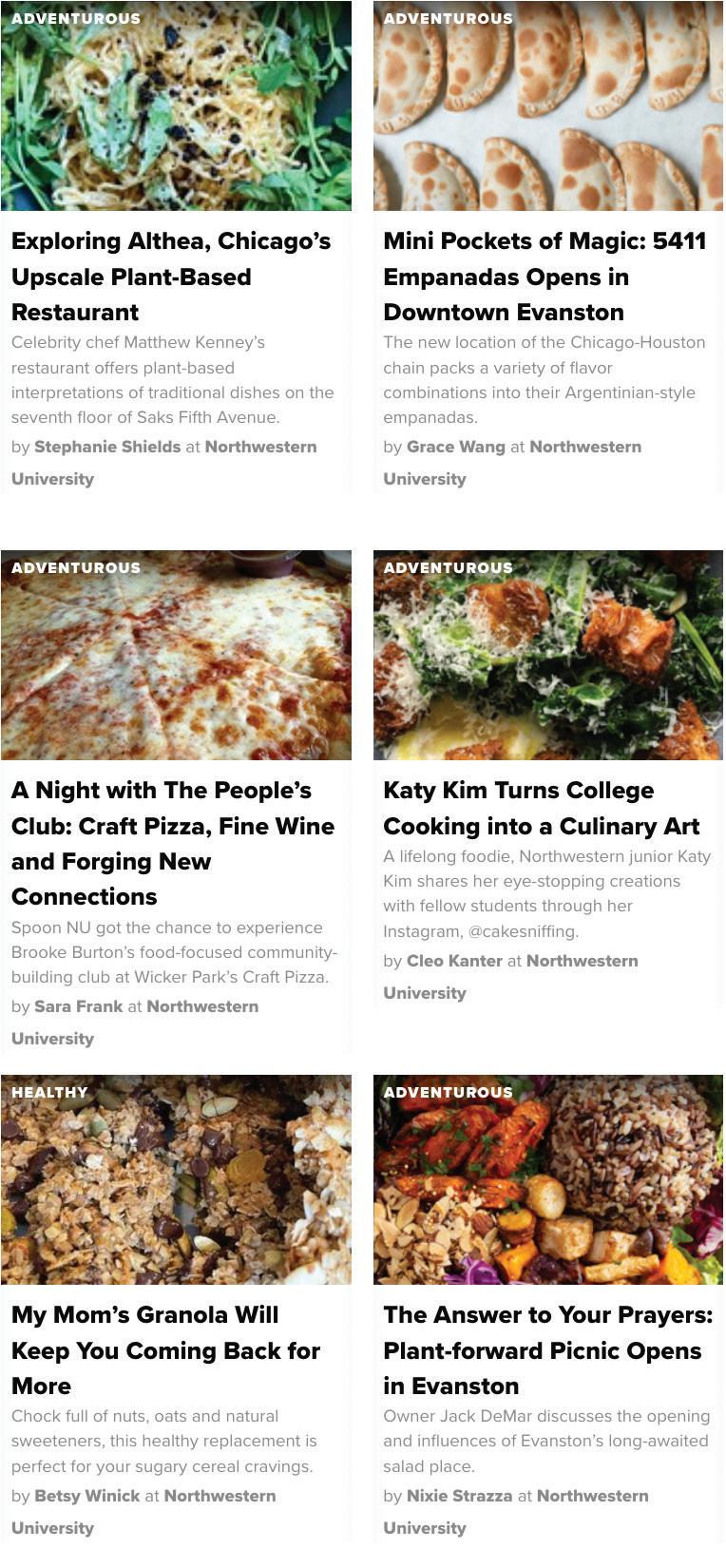This screenshot has height=1568, width=726.
Task: View Nixie Strazza's author profile
Action: (459, 1496)
